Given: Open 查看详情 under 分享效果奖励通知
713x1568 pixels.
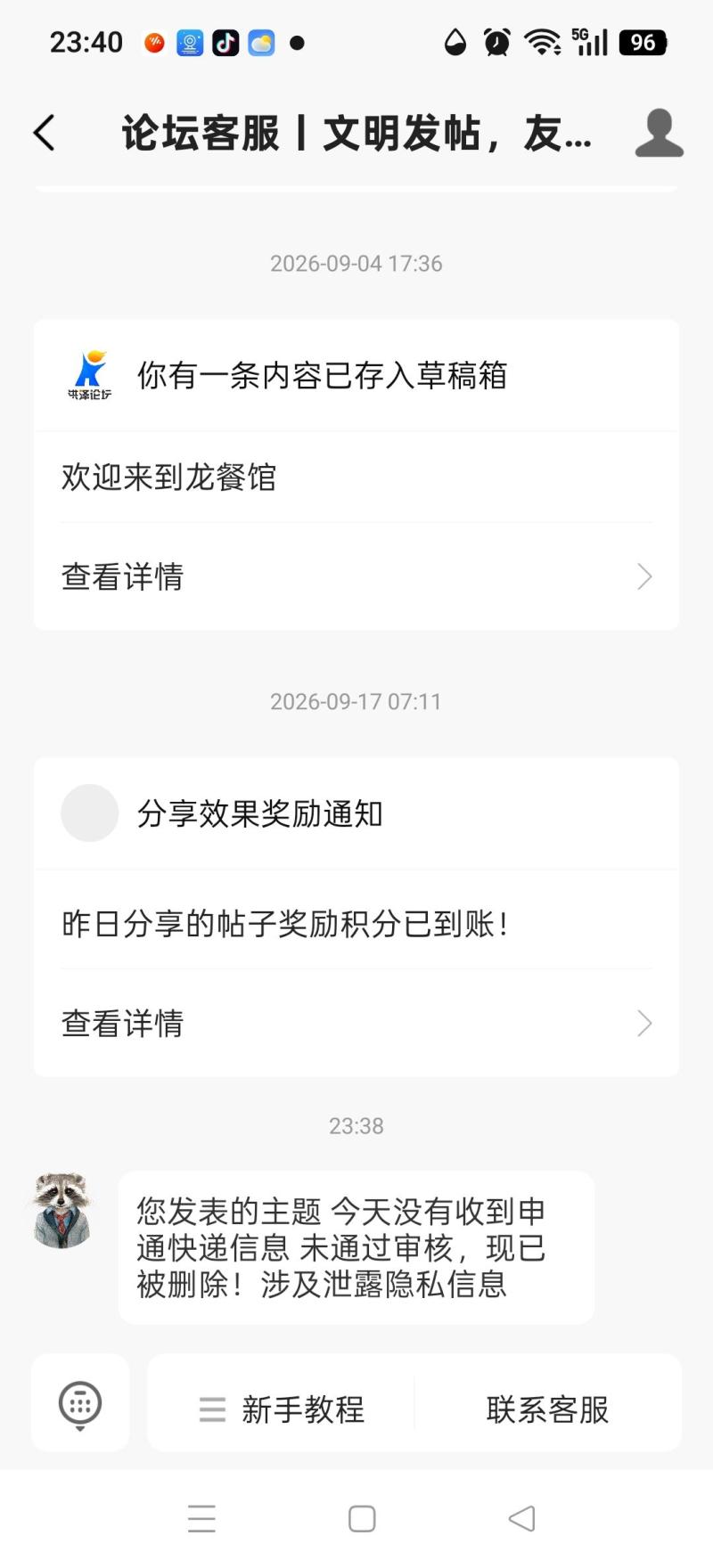Looking at the screenshot, I should tap(356, 1023).
